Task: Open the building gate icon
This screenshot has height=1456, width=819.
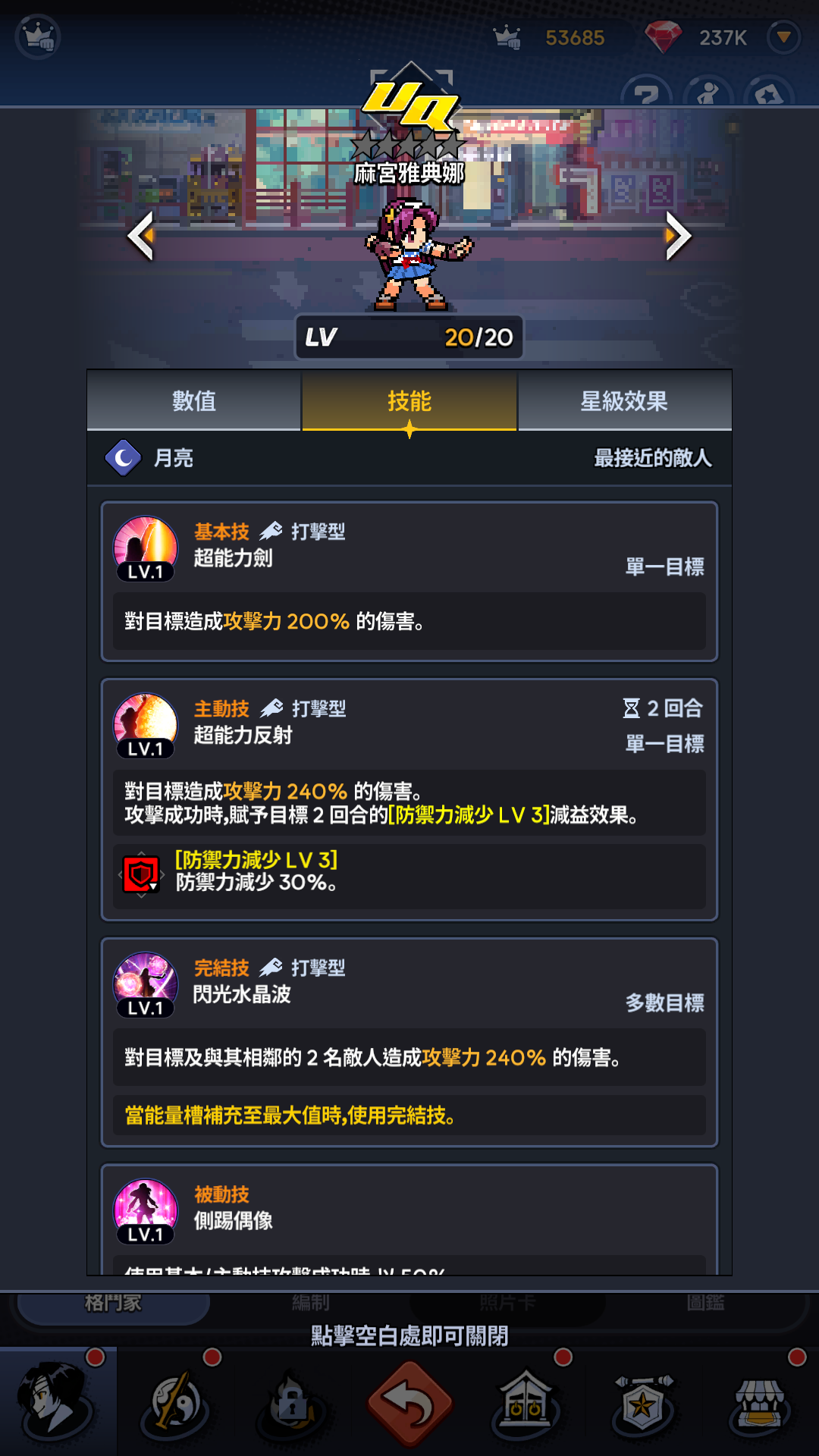Action: pyautogui.click(x=525, y=1404)
